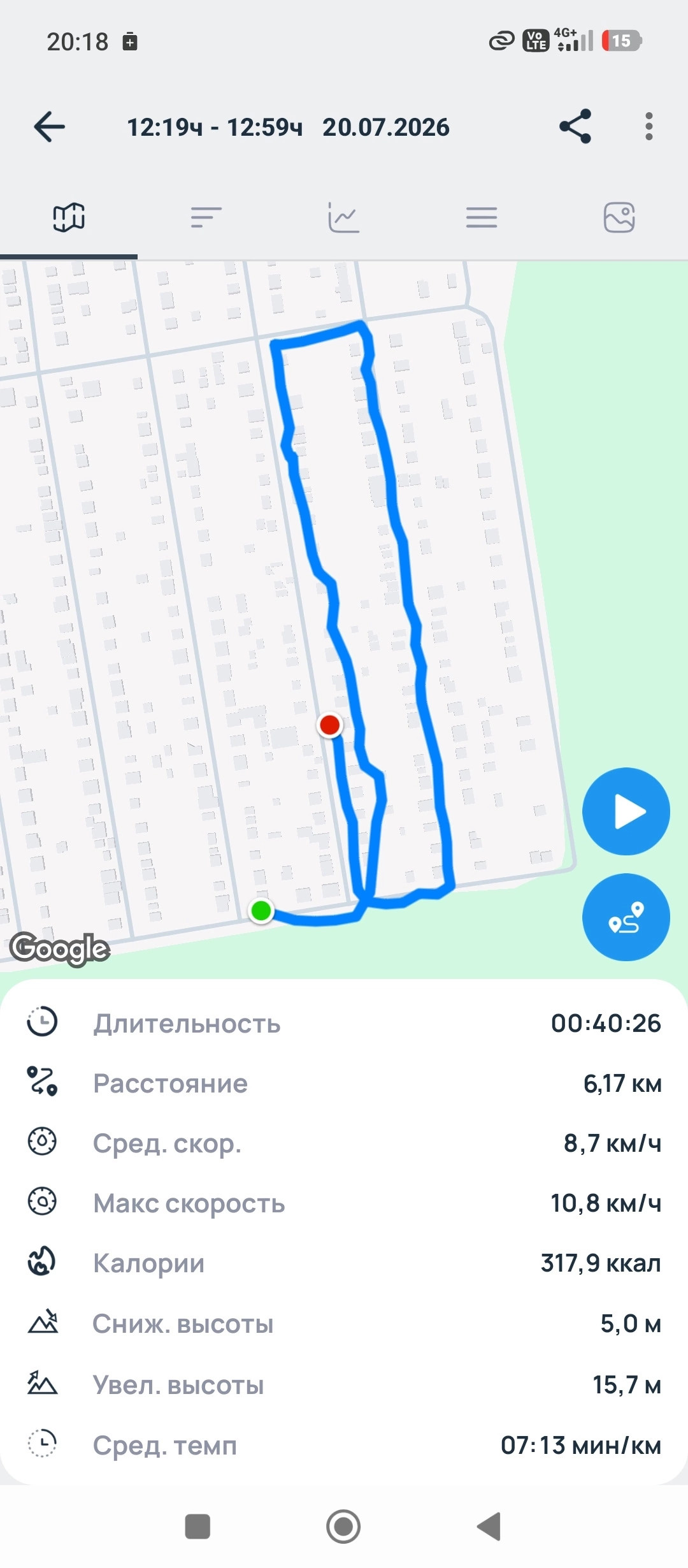Viewport: 688px width, 1568px height.
Task: Switch to the map tab
Action: click(69, 217)
